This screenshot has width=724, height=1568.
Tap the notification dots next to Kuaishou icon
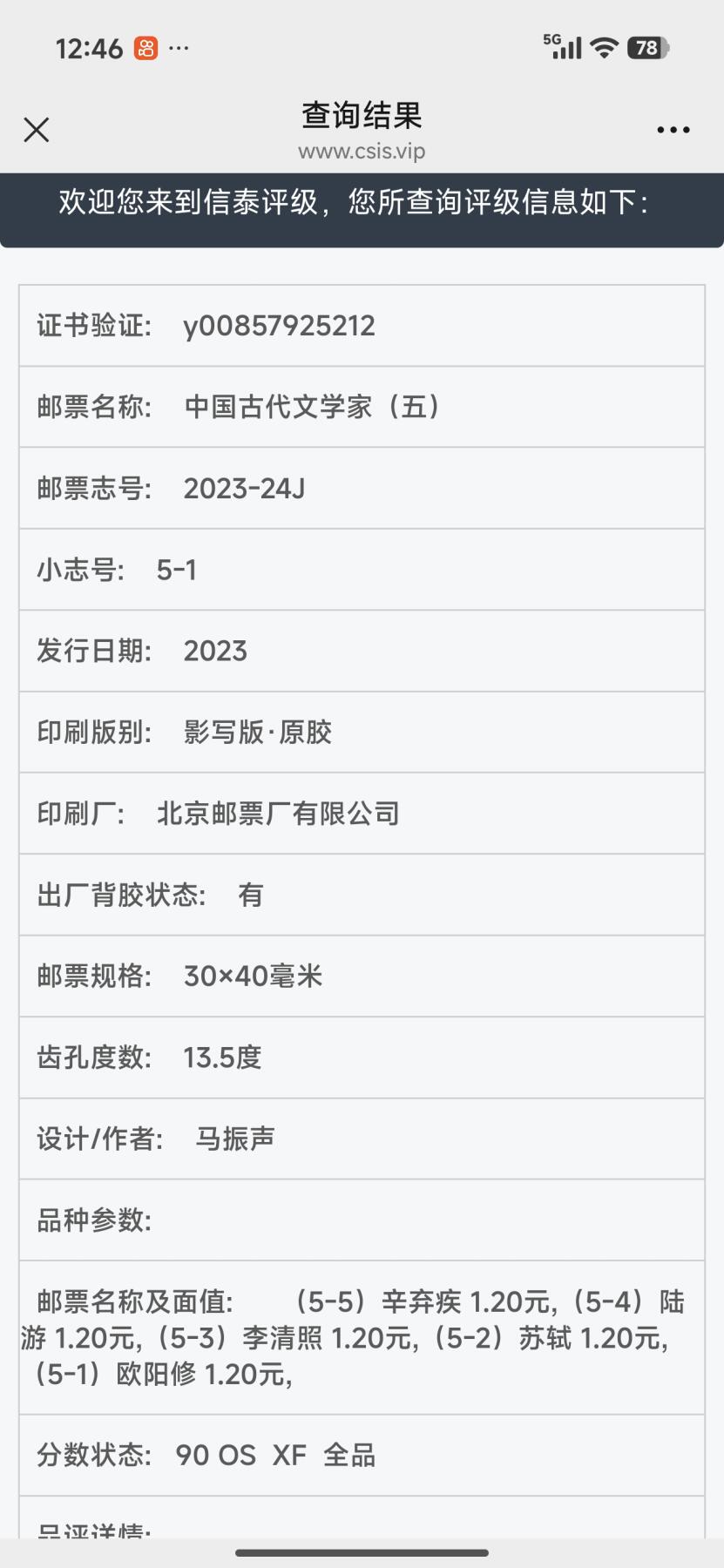tap(179, 48)
